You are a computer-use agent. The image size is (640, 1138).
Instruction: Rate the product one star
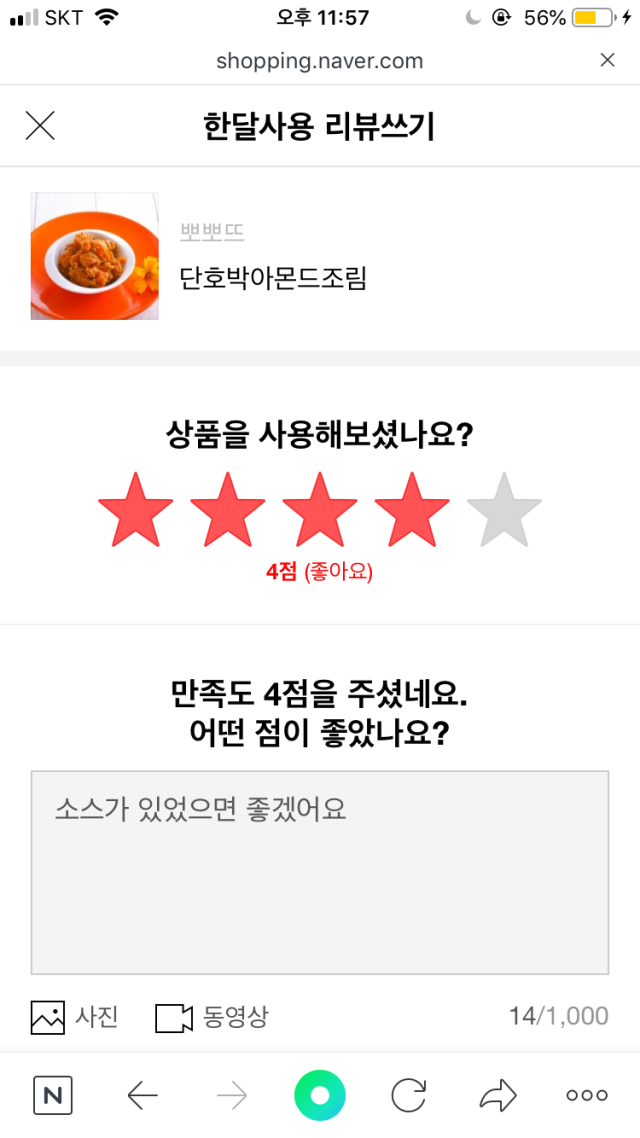coord(136,510)
